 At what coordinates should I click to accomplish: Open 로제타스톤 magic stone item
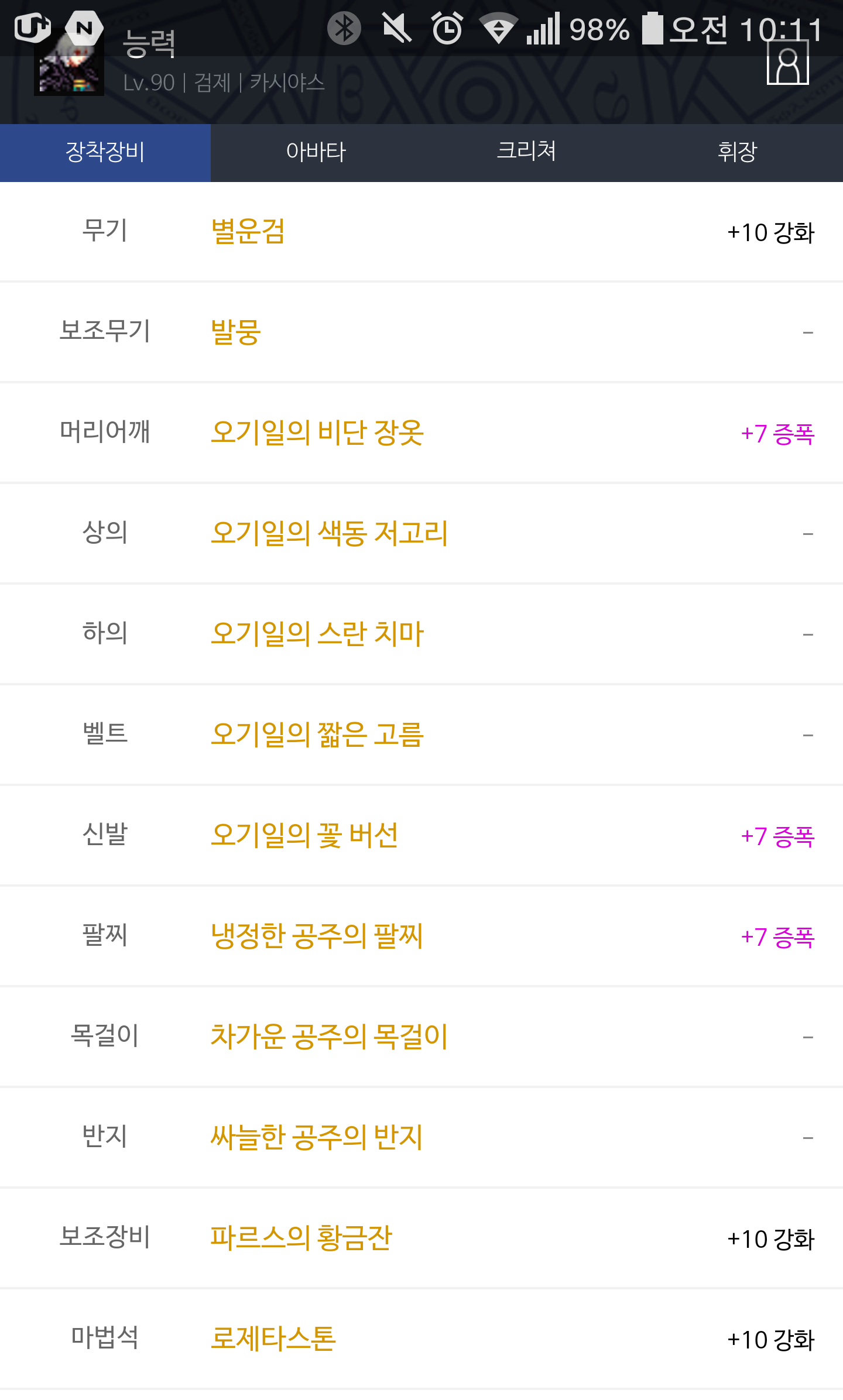(x=273, y=1339)
